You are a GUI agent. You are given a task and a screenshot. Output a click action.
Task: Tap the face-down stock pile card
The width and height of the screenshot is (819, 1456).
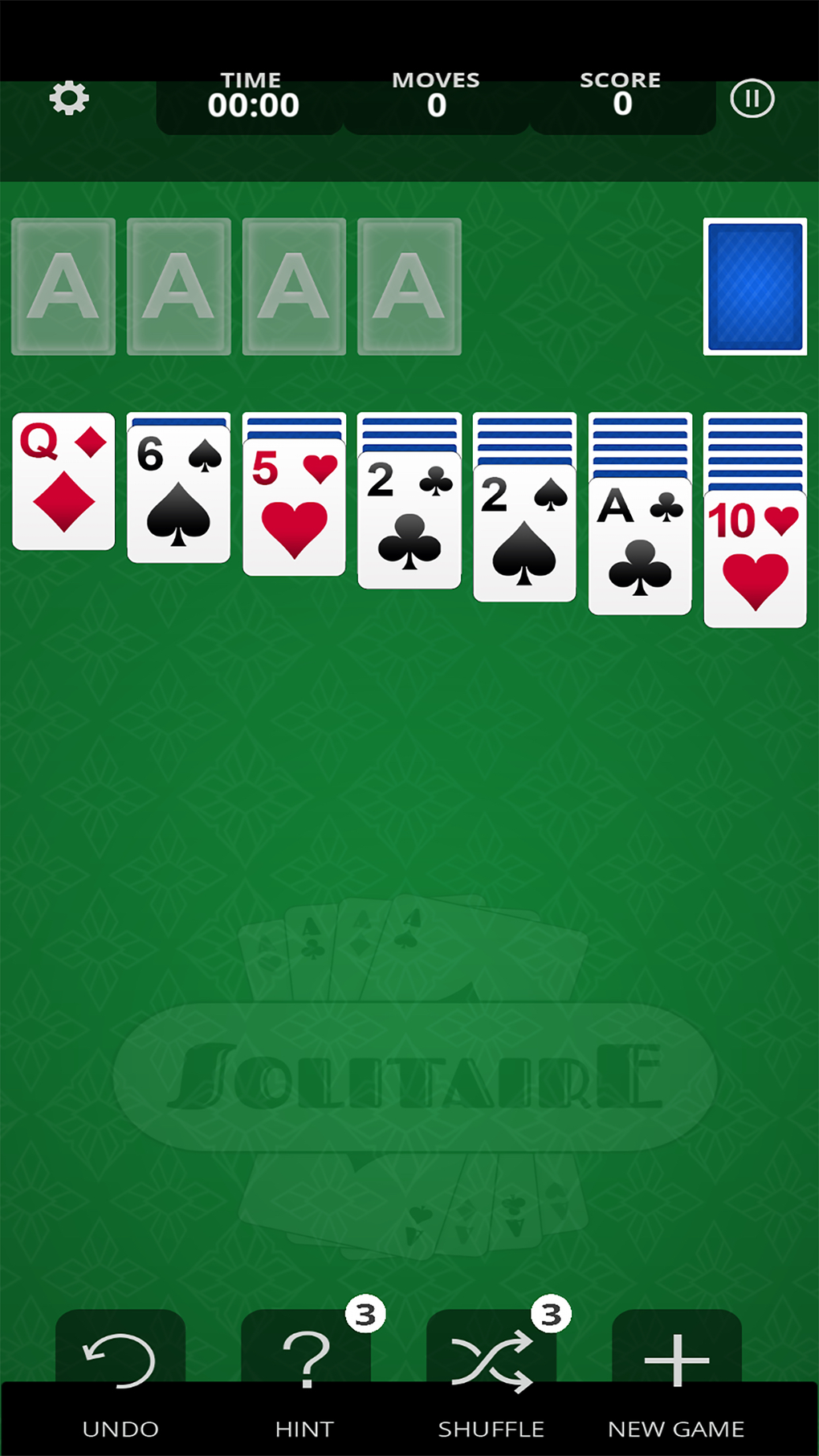(x=753, y=287)
